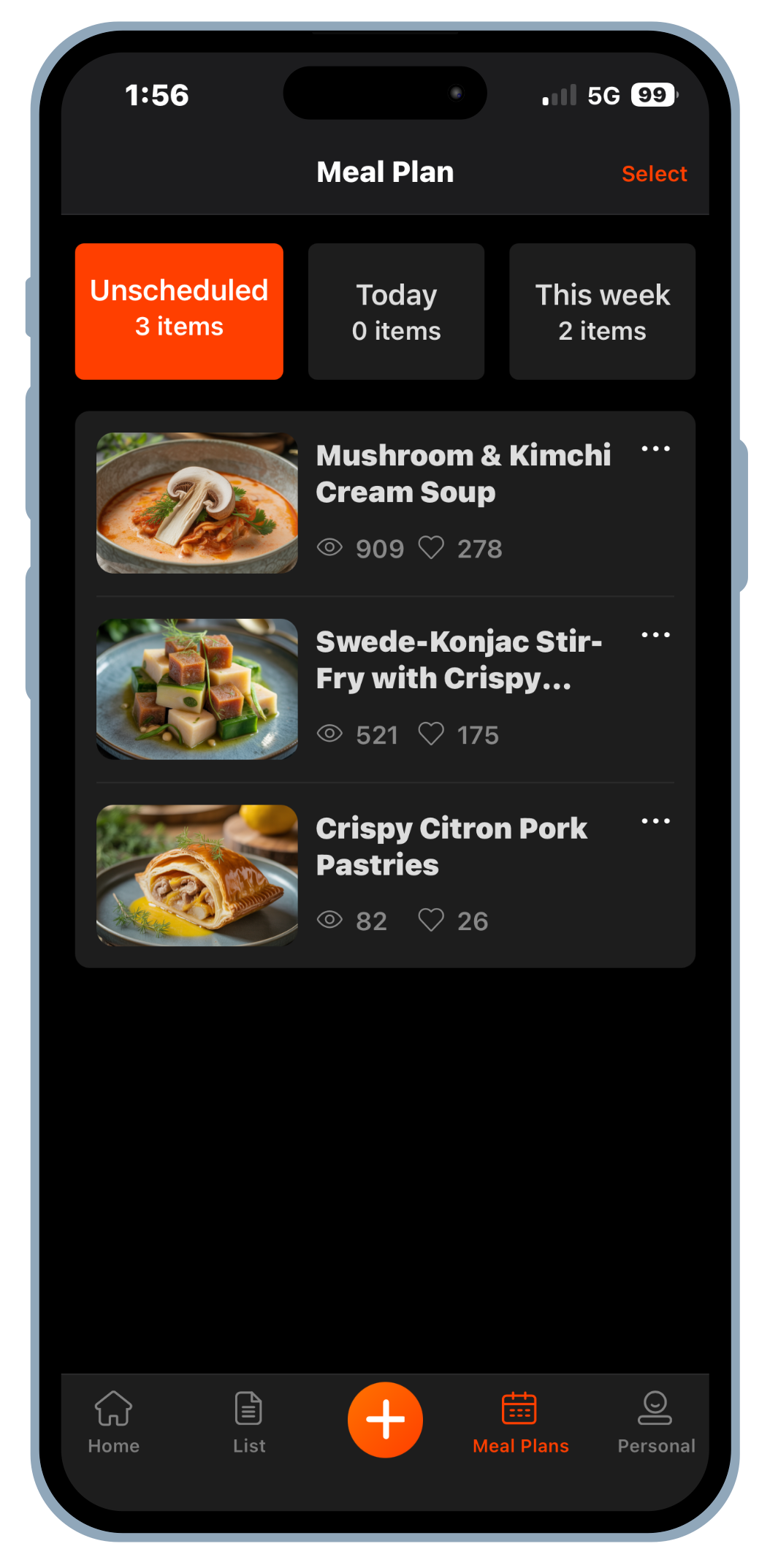Open the Unscheduled items filter

[x=179, y=311]
